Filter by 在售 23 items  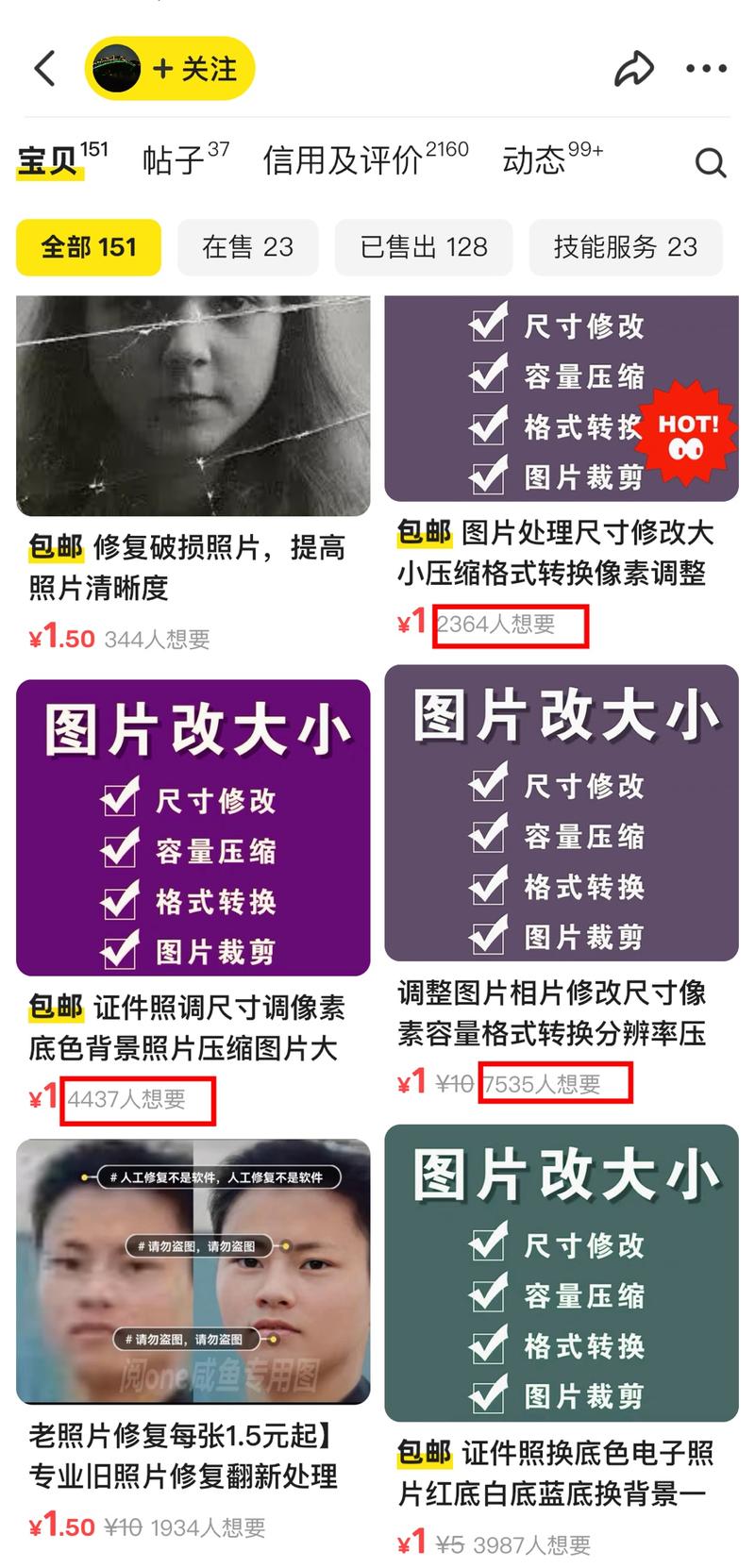pyautogui.click(x=247, y=247)
